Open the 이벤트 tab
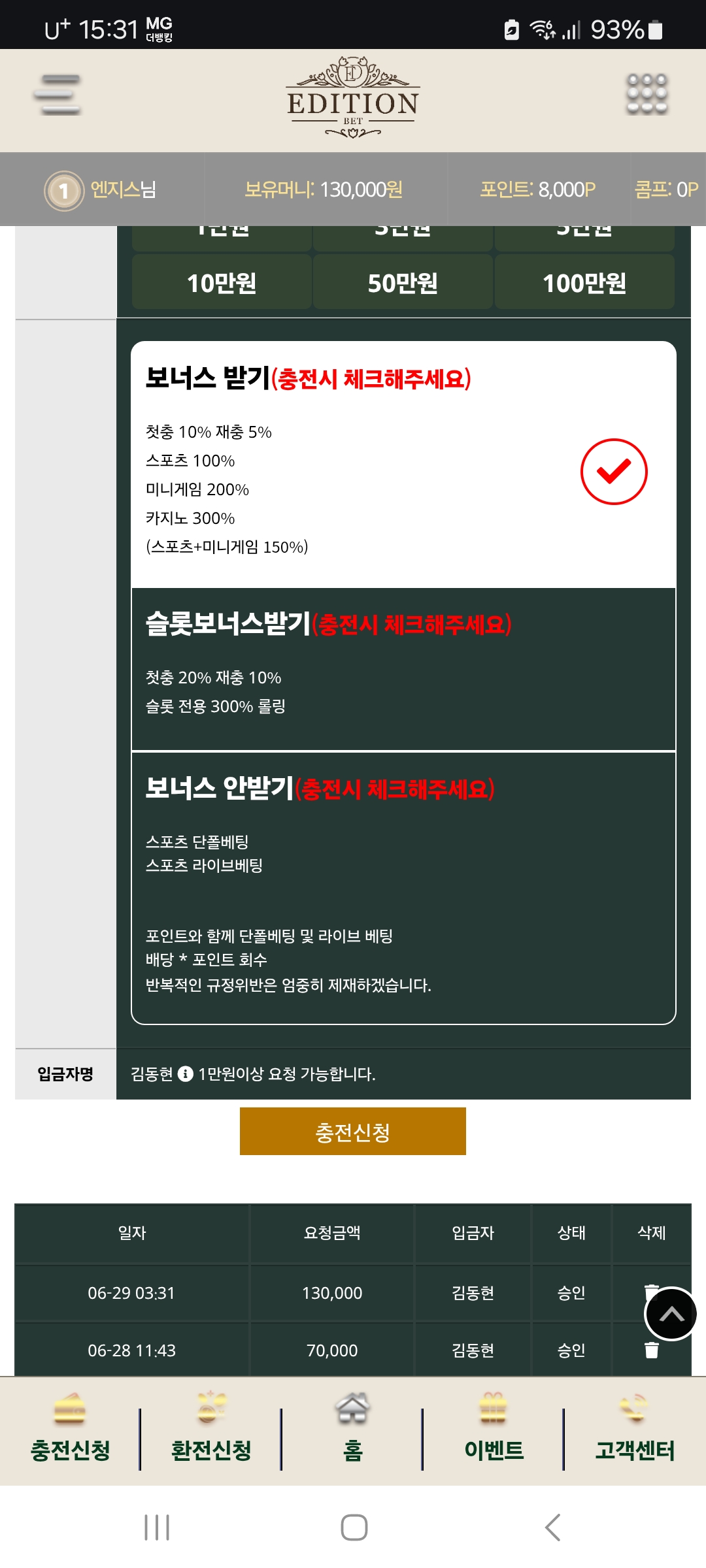The image size is (706, 1568). coord(494,1432)
